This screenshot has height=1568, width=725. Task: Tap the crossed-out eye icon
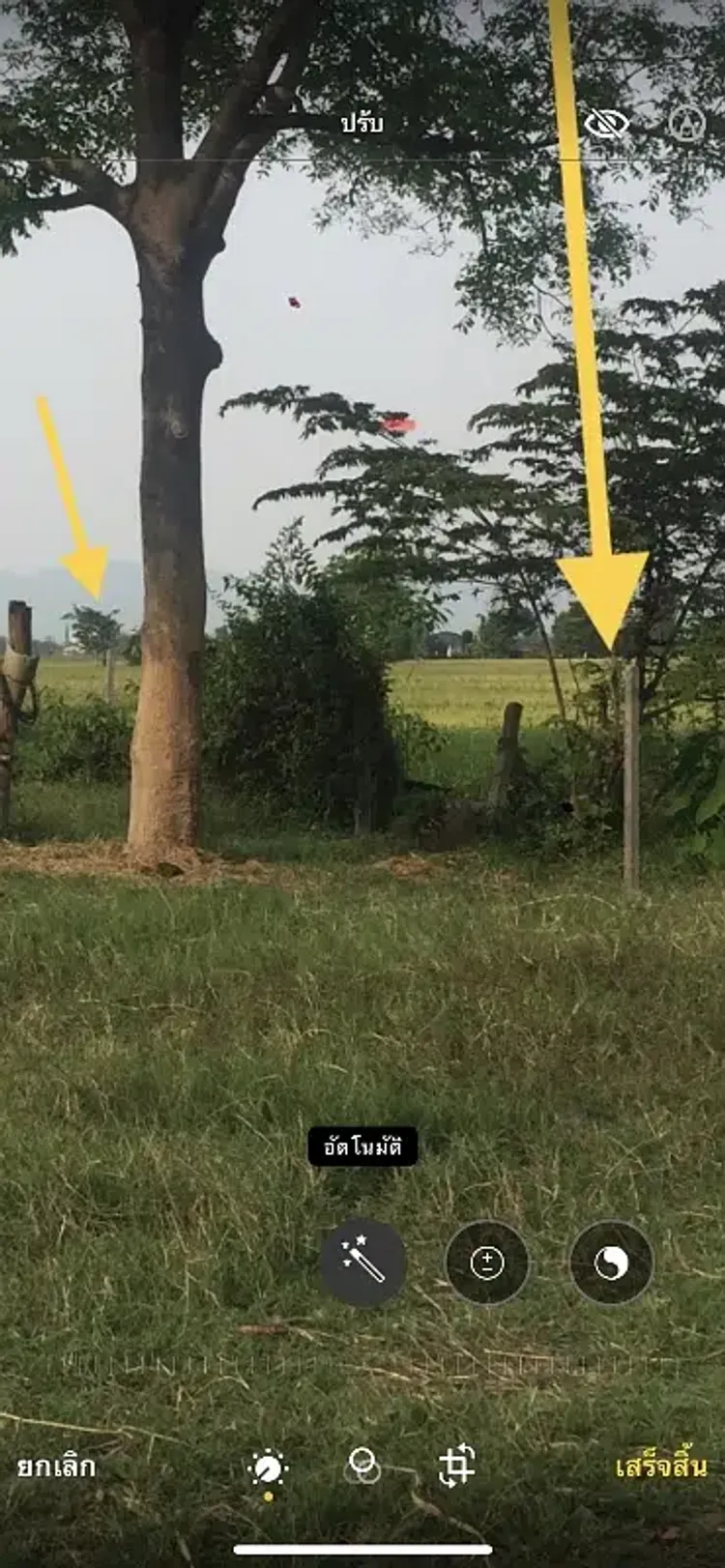pos(606,124)
